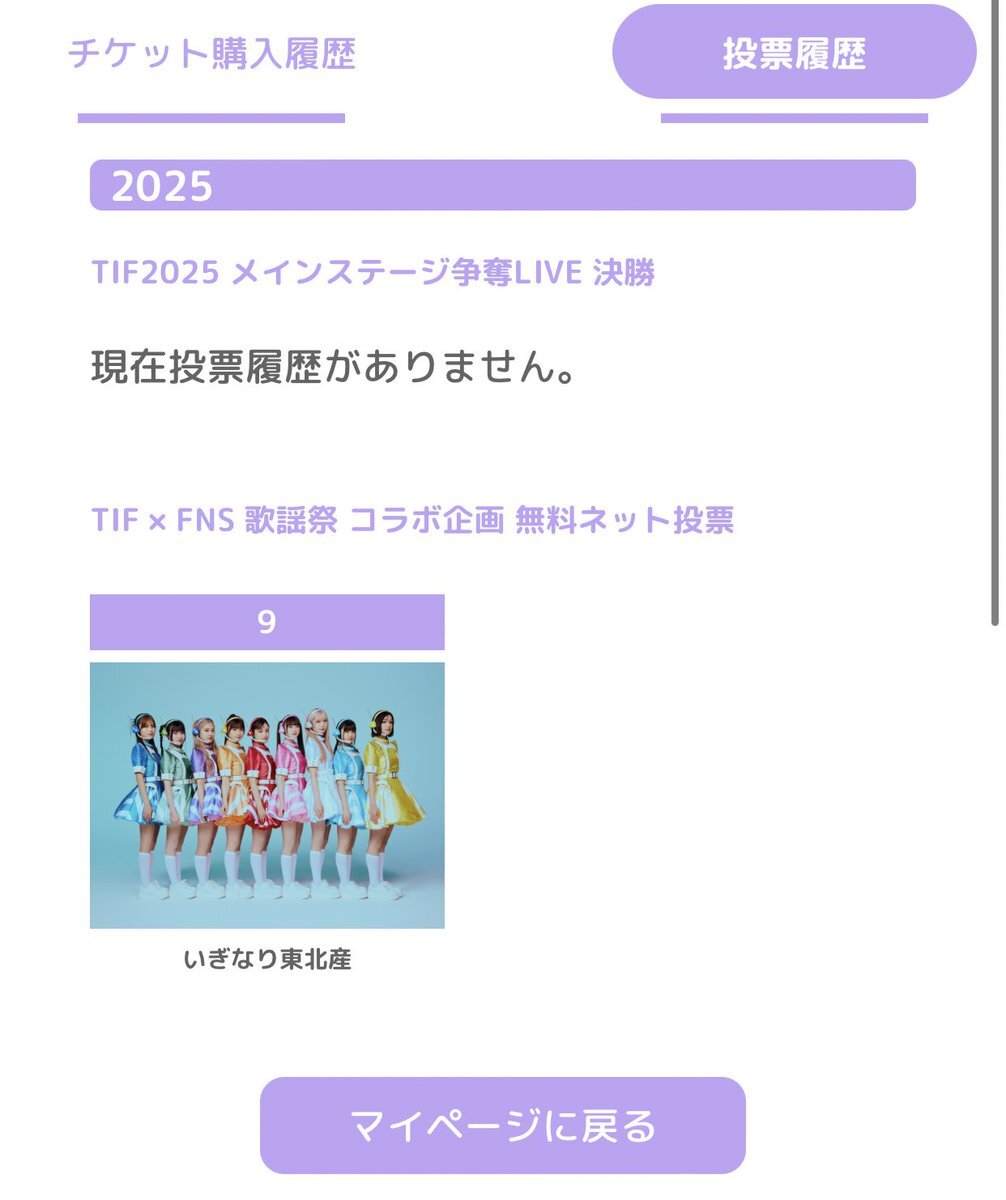Tap マイページに戻る button

point(503,1125)
